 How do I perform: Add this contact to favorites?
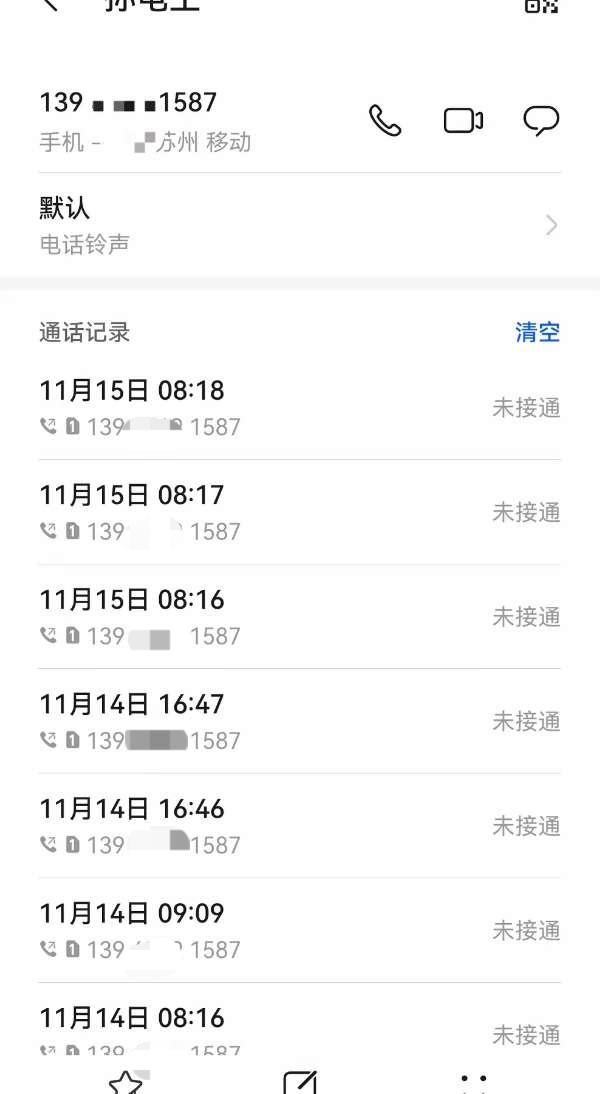(125, 1083)
